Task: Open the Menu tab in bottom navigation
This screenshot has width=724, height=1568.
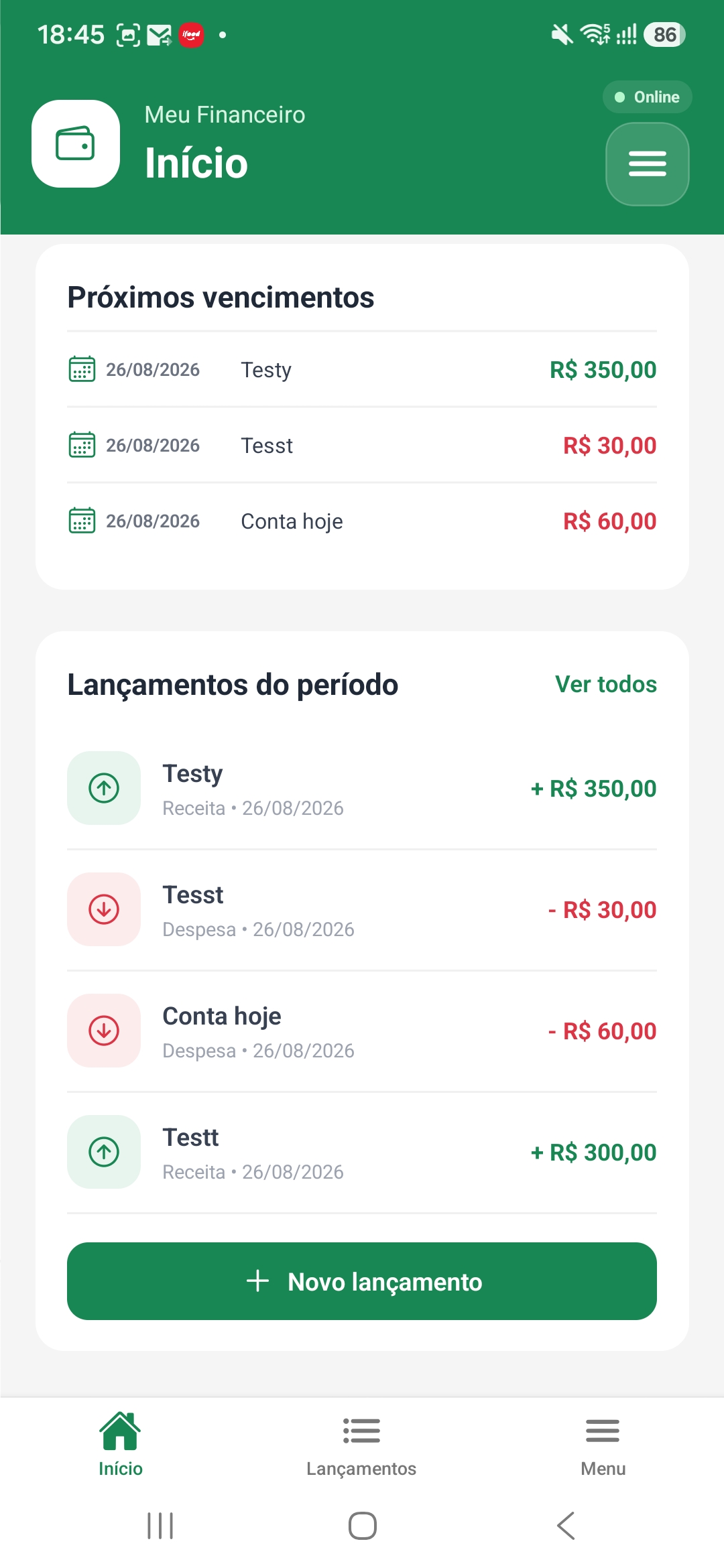Action: [603, 1447]
